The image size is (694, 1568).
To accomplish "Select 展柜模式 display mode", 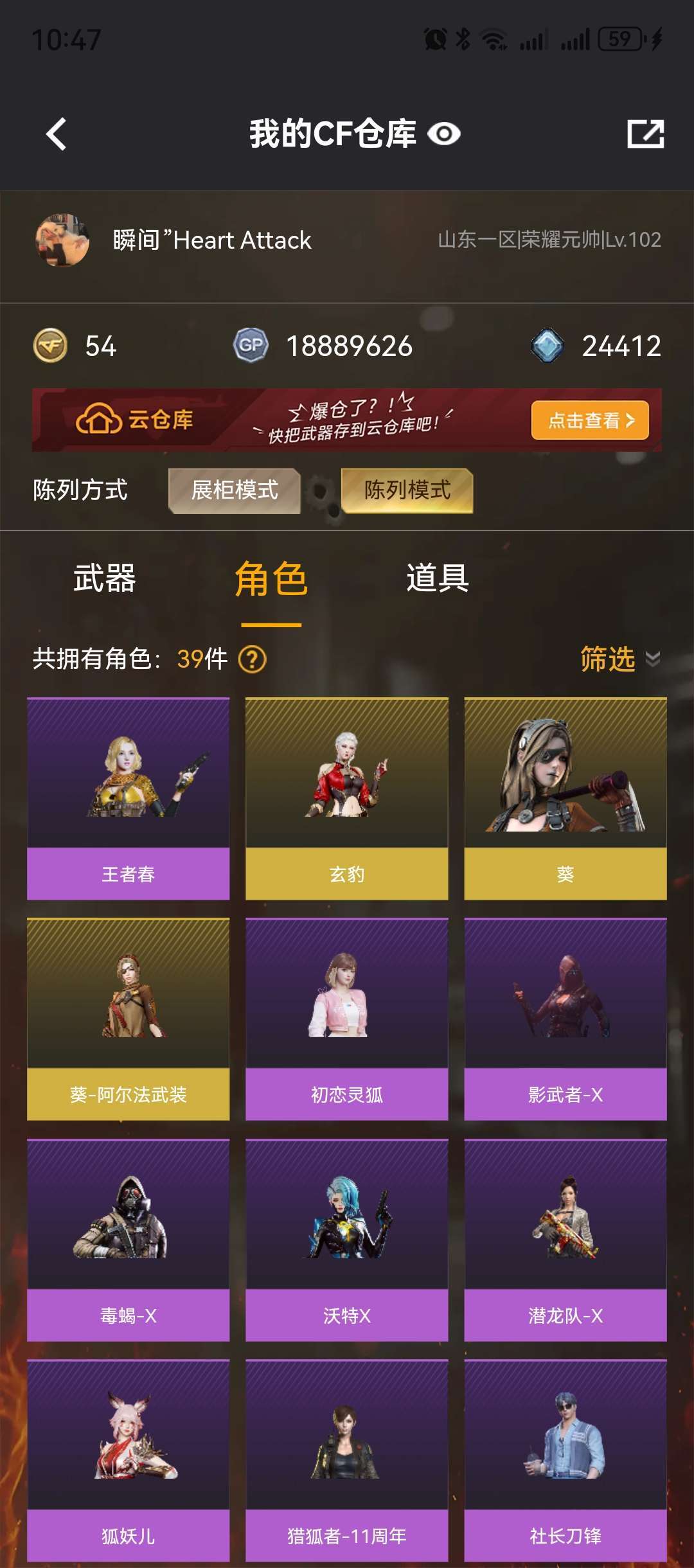I will pos(235,490).
